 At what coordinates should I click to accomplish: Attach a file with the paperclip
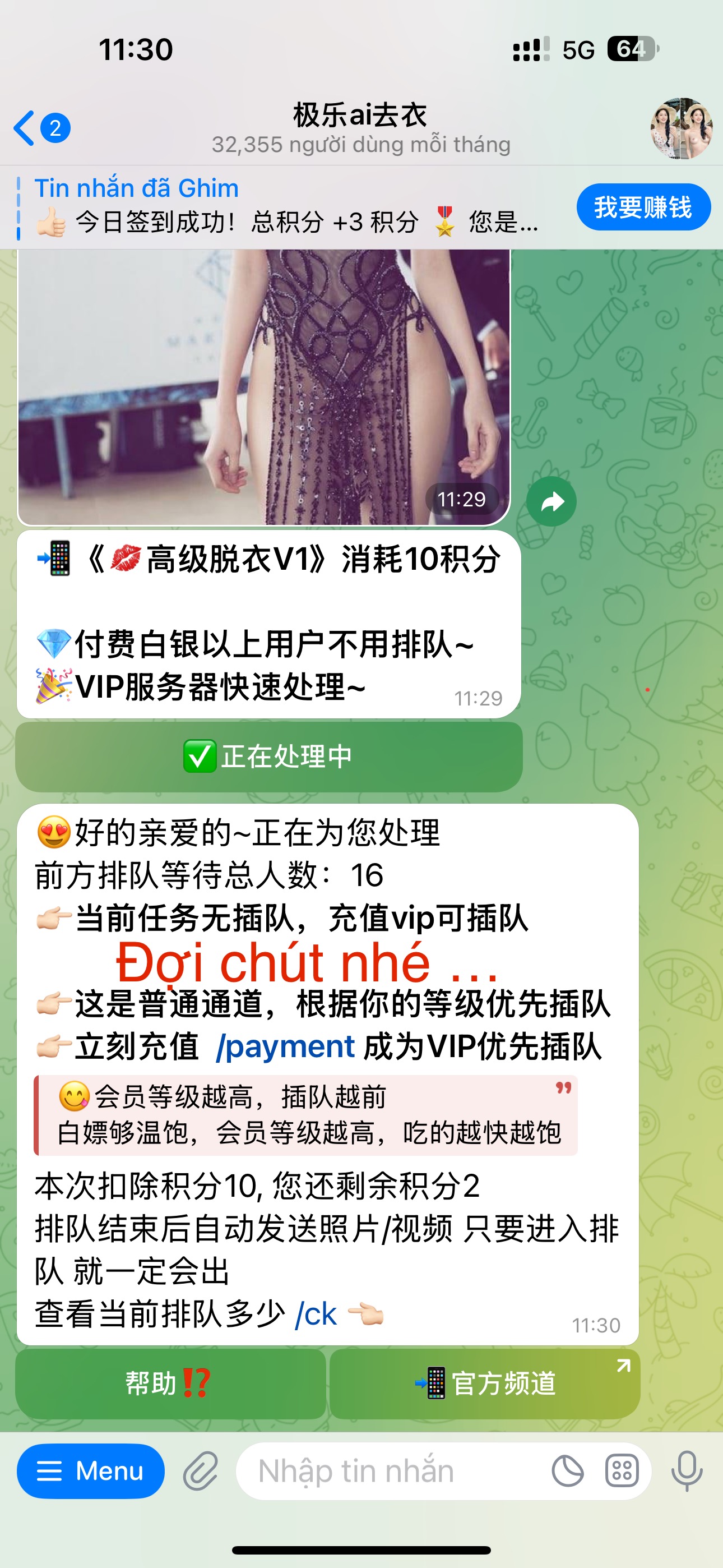(x=201, y=1470)
